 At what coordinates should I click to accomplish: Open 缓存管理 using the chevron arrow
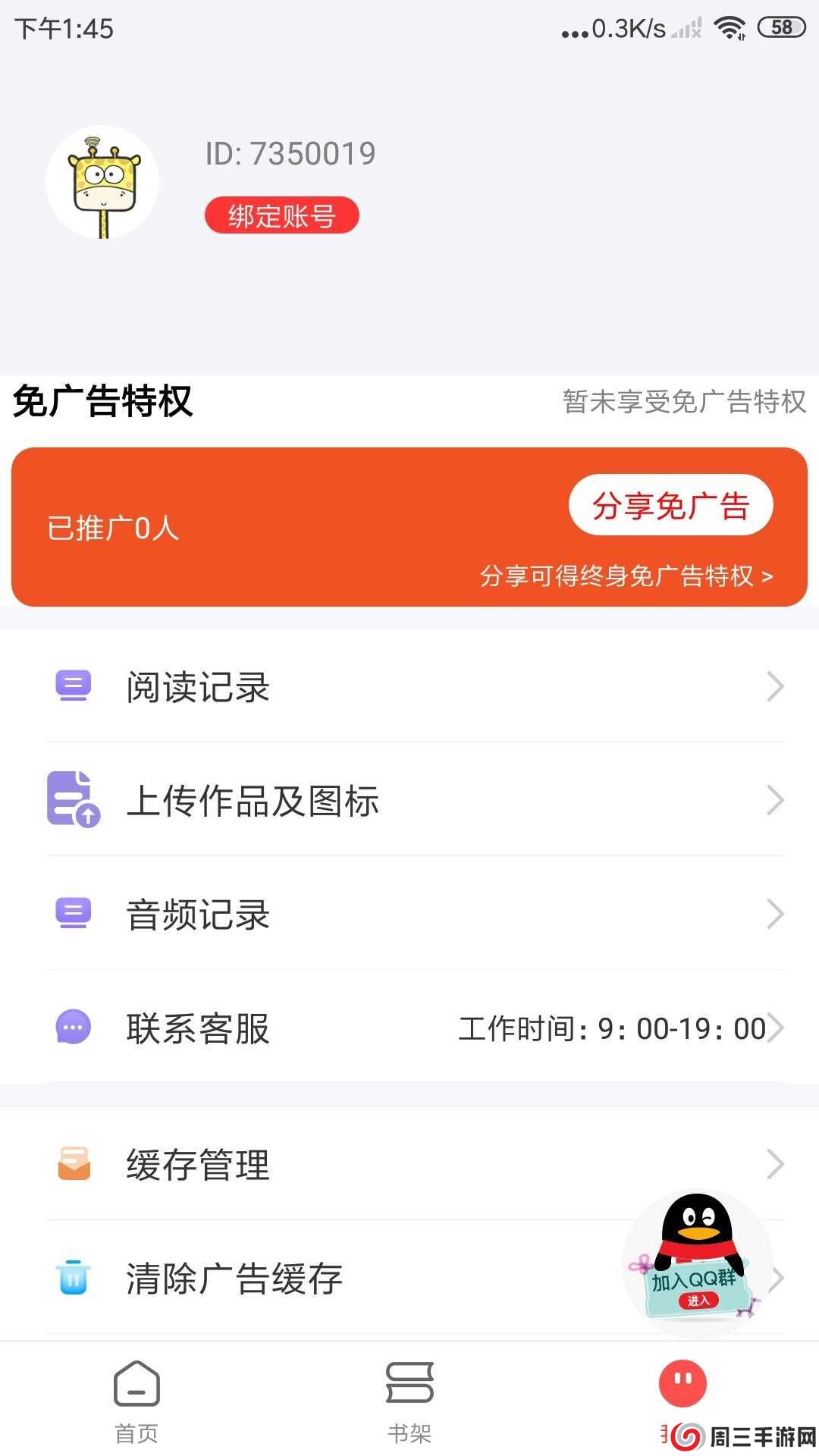coord(775,1163)
